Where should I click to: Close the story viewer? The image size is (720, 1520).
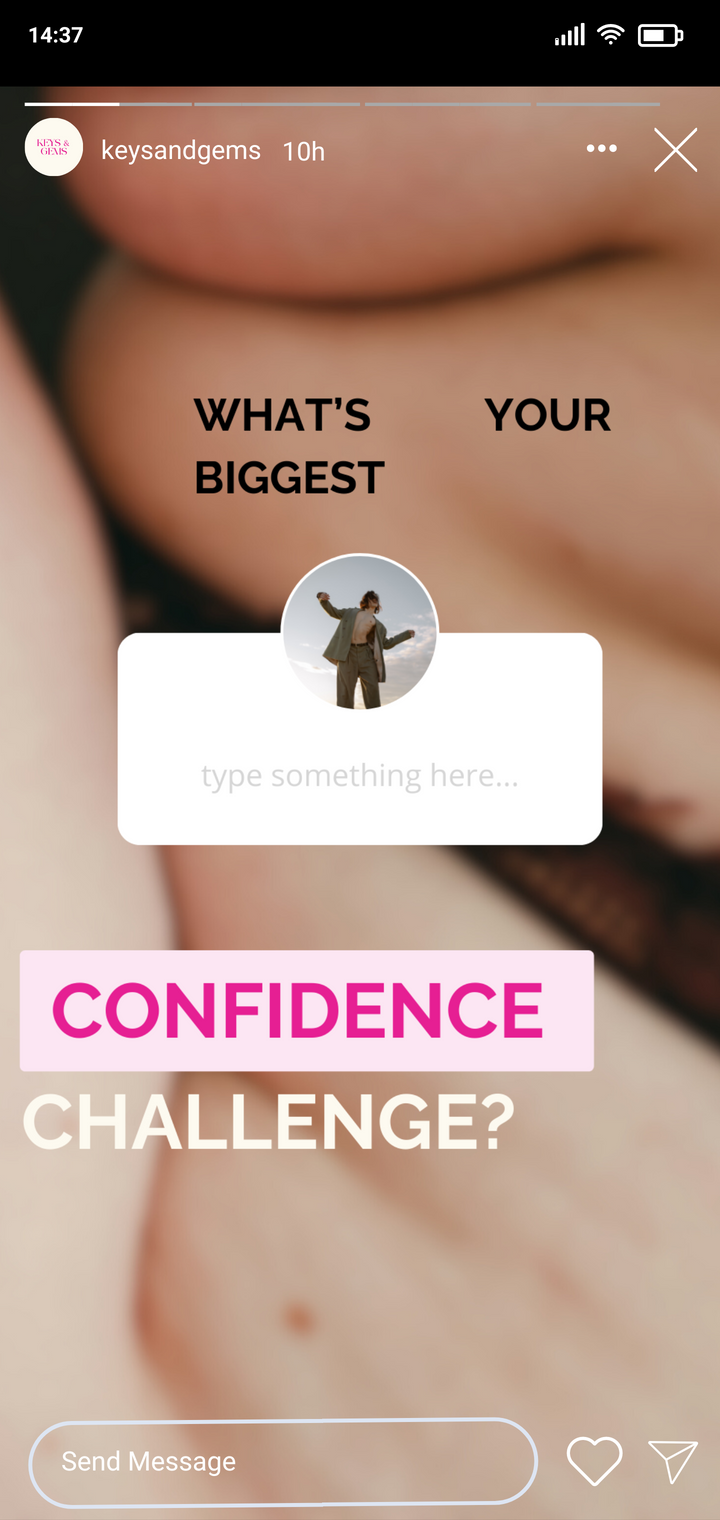point(675,151)
